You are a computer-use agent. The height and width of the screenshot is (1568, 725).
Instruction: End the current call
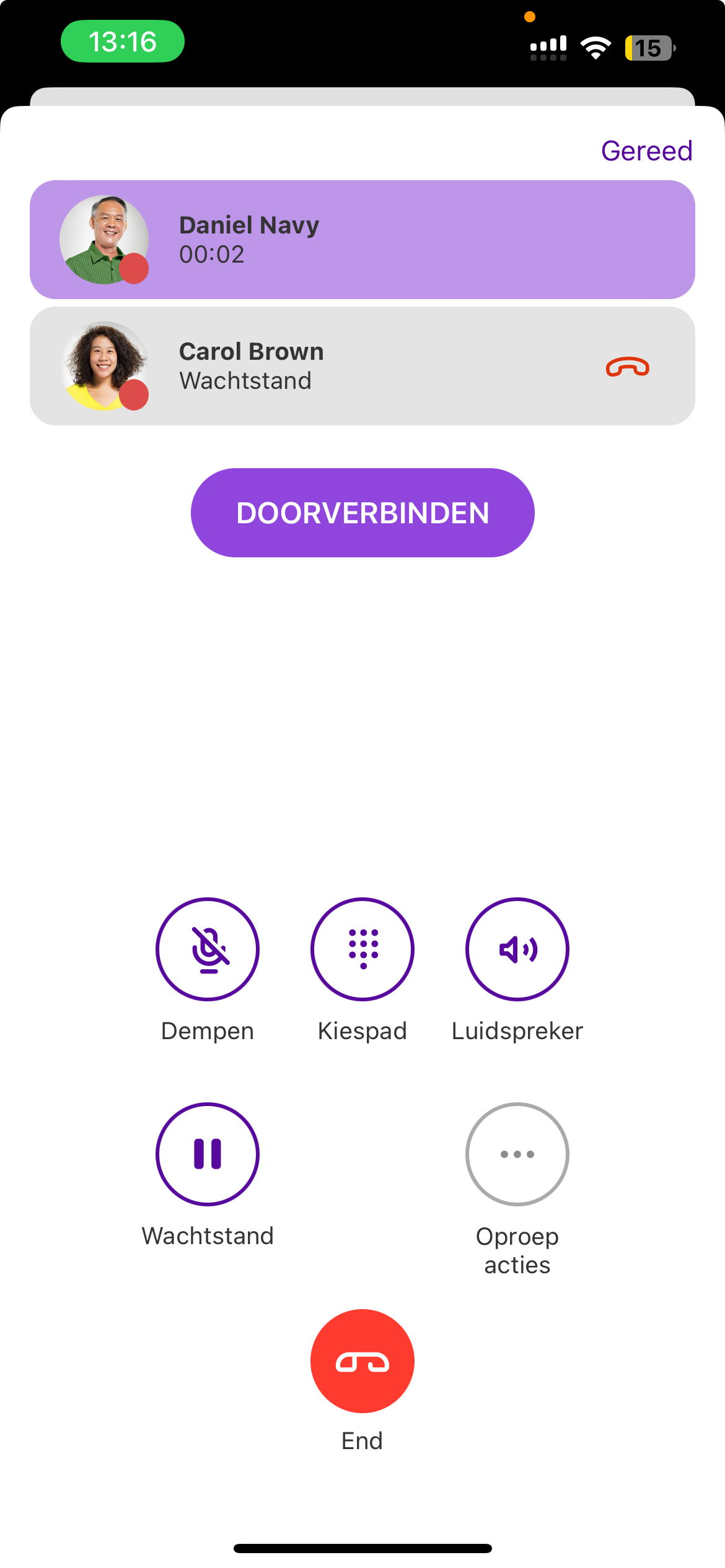click(x=362, y=1361)
